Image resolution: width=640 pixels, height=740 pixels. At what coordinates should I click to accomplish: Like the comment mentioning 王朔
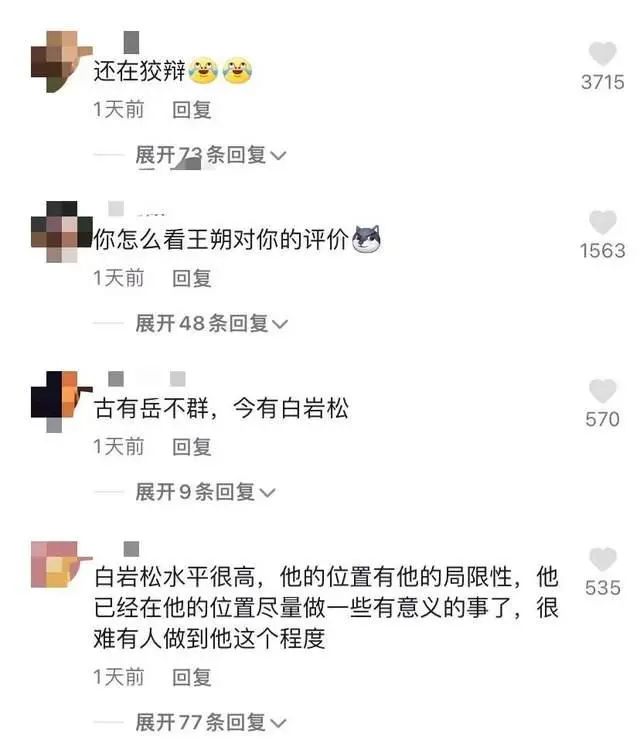(x=602, y=223)
